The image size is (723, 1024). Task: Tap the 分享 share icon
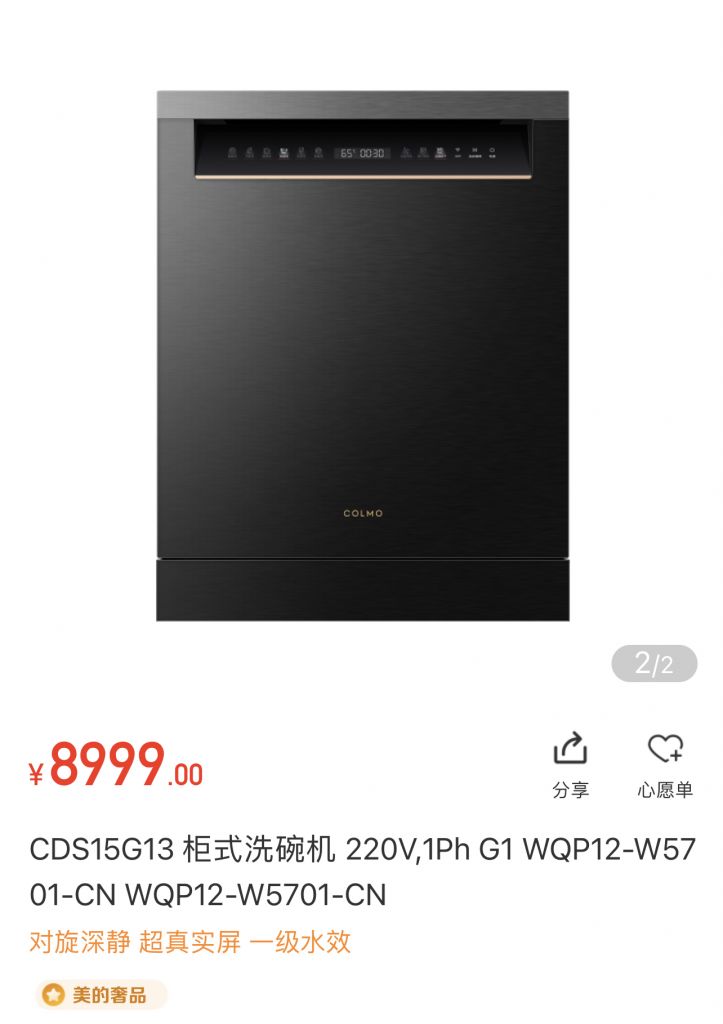pyautogui.click(x=570, y=748)
